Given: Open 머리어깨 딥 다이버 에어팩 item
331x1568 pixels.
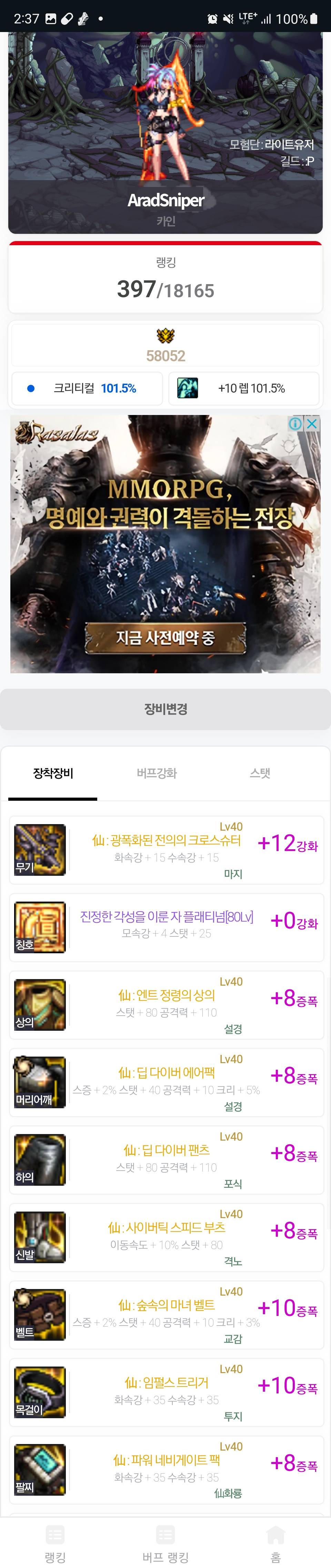Looking at the screenshot, I should (x=166, y=1082).
